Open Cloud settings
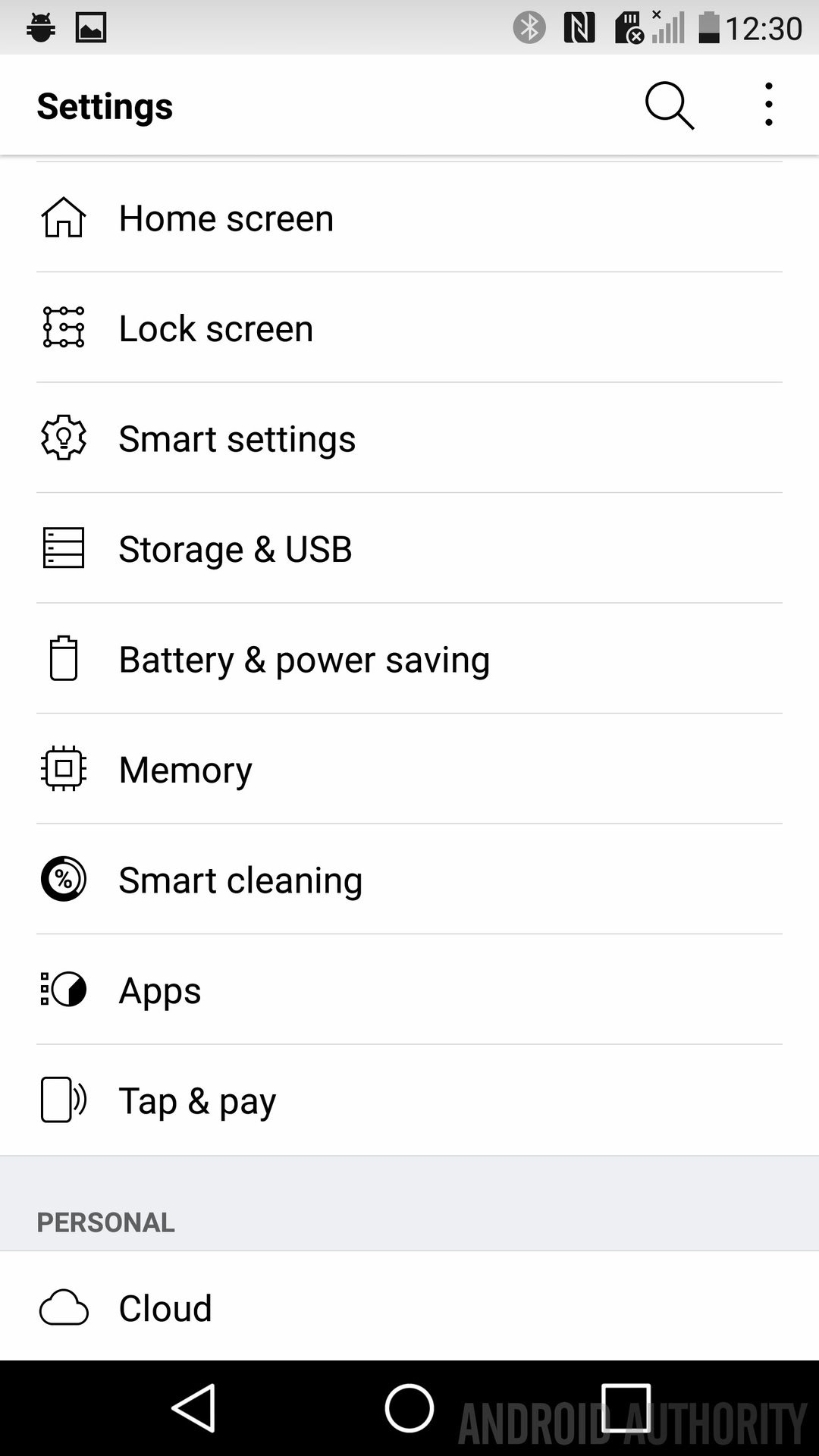The width and height of the screenshot is (819, 1456). 165,1308
